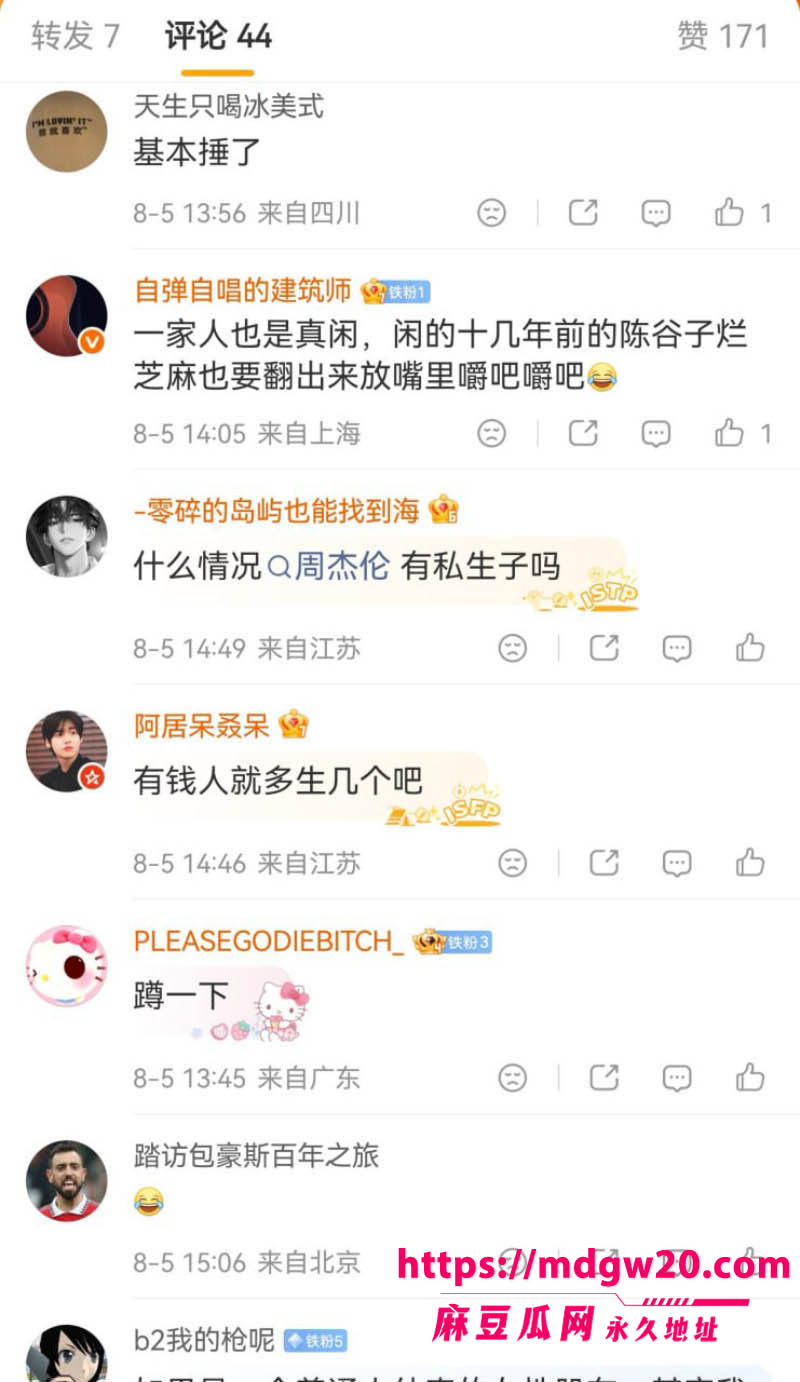The height and width of the screenshot is (1382, 800).
Task: Share 天生只喝冰美式's comment
Action: (583, 212)
